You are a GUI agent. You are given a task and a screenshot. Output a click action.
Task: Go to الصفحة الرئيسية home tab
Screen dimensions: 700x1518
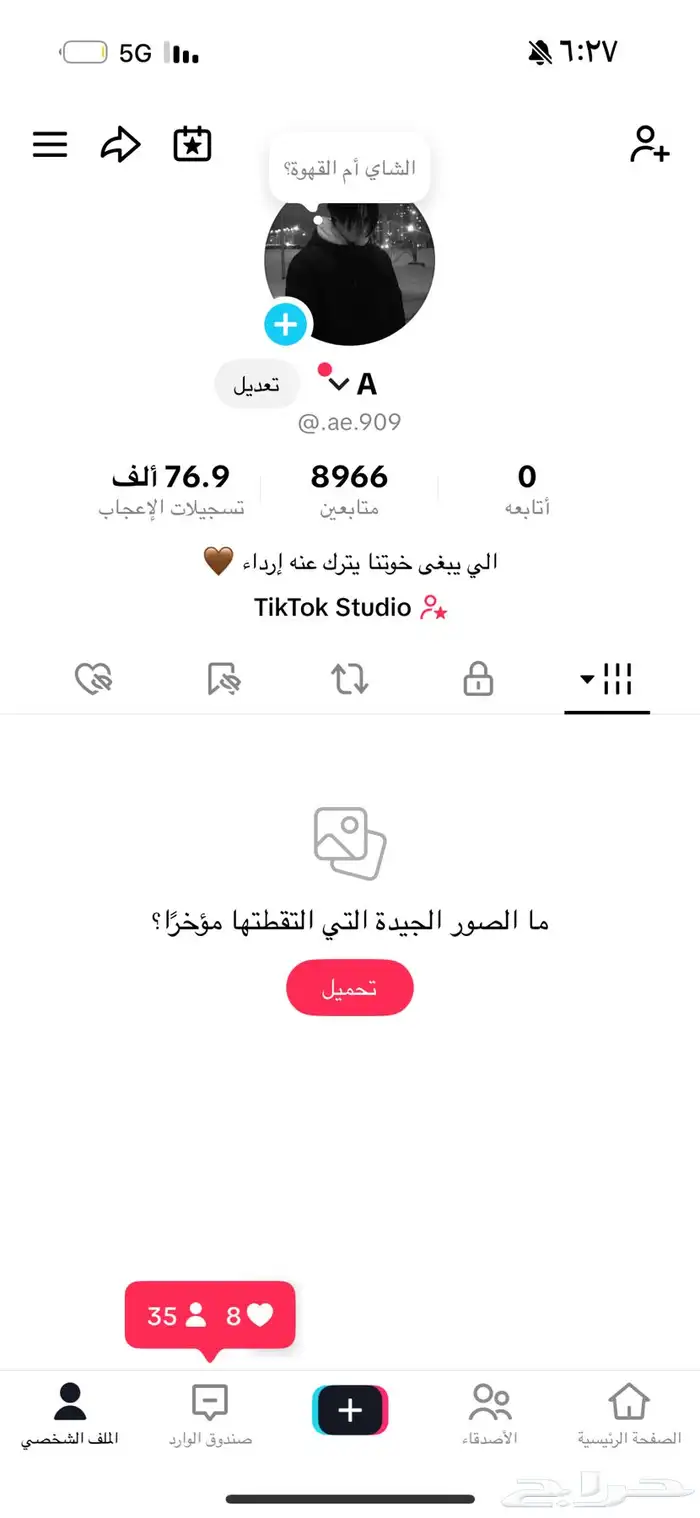pyautogui.click(x=629, y=1414)
